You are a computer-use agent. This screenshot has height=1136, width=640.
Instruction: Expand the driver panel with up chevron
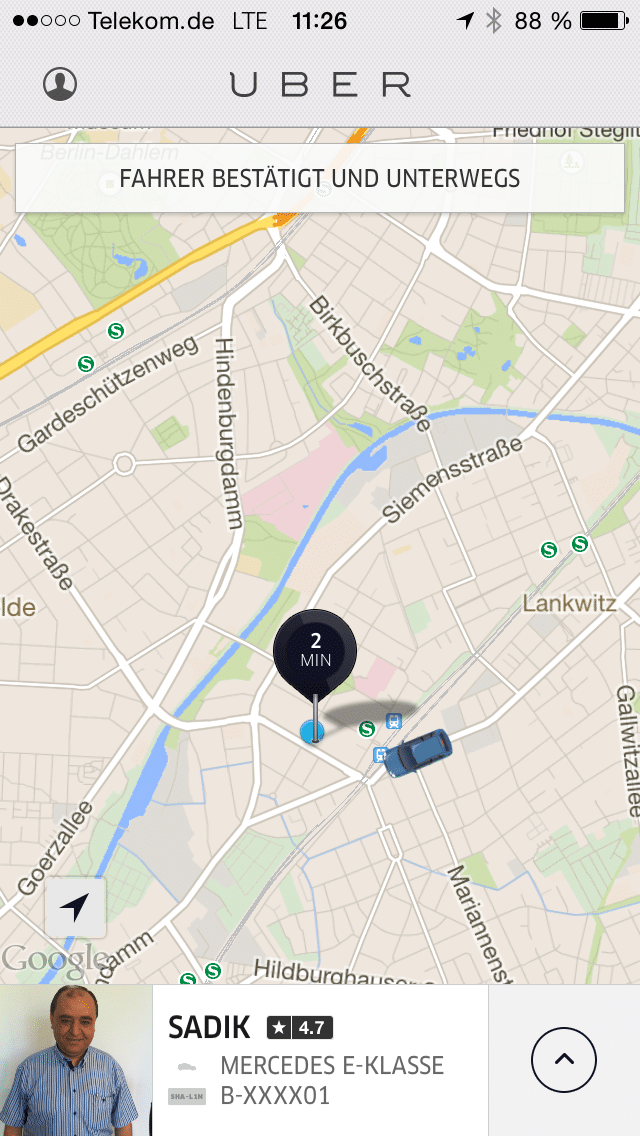coord(564,1060)
